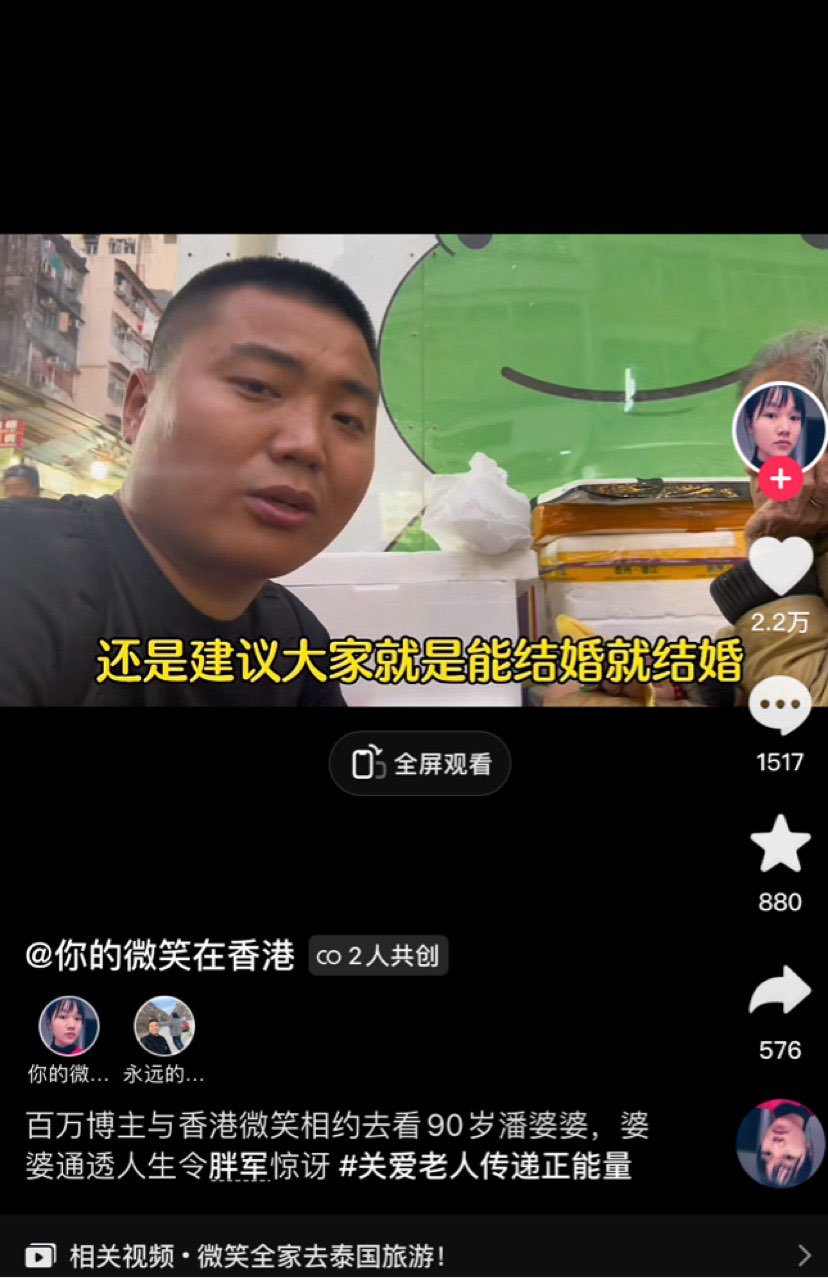Viewport: 828px width, 1278px height.
Task: Open related video 微笑全家去泰国旅游
Action: tap(414, 1255)
